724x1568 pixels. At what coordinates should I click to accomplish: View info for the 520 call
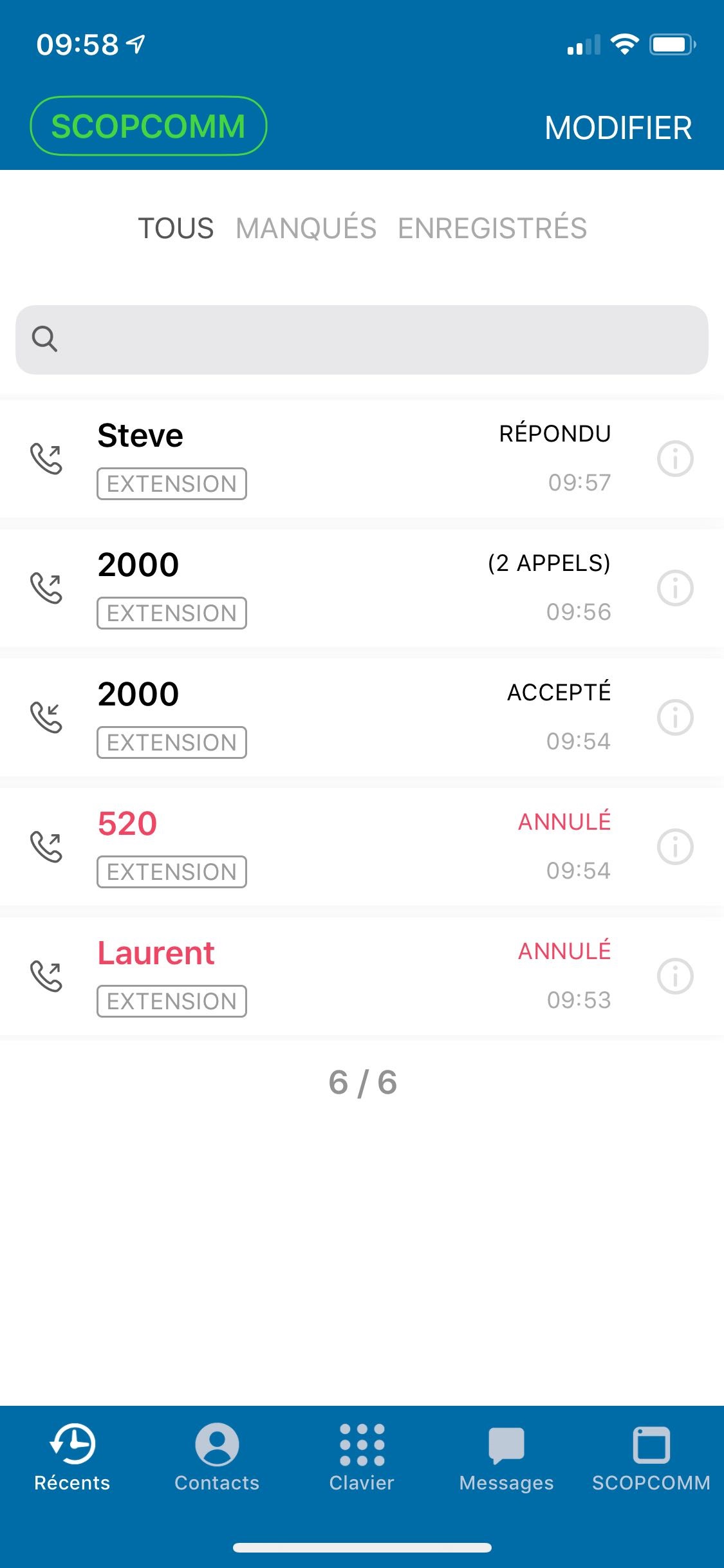(675, 847)
